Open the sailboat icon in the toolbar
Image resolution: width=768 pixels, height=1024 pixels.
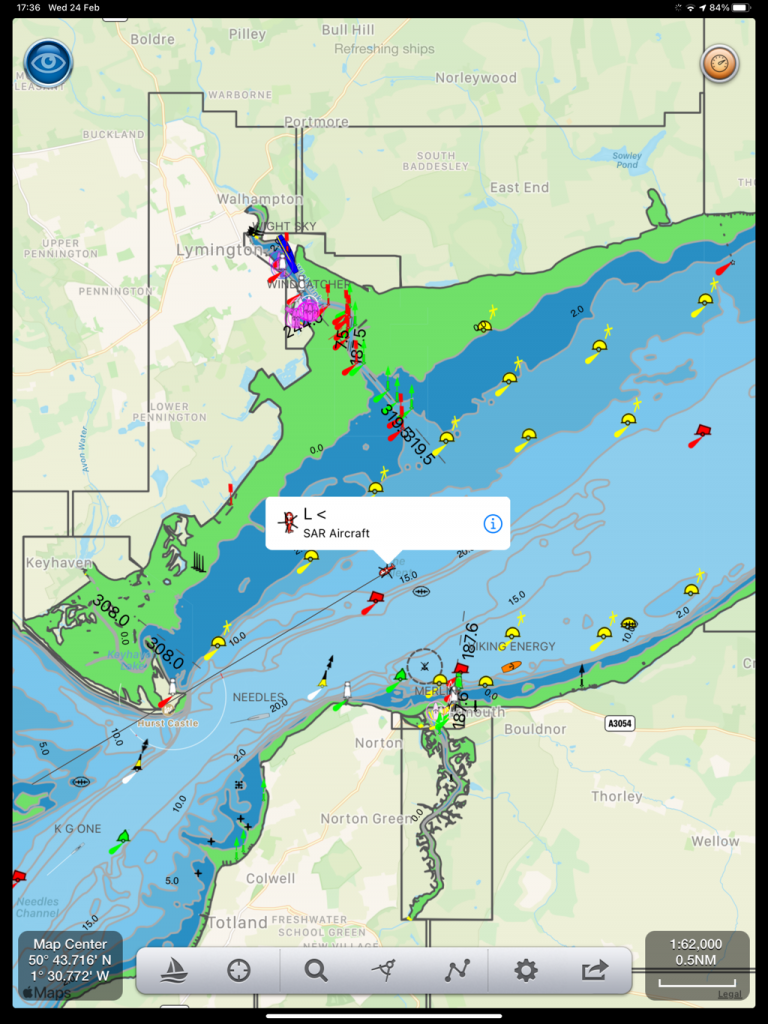click(x=176, y=970)
